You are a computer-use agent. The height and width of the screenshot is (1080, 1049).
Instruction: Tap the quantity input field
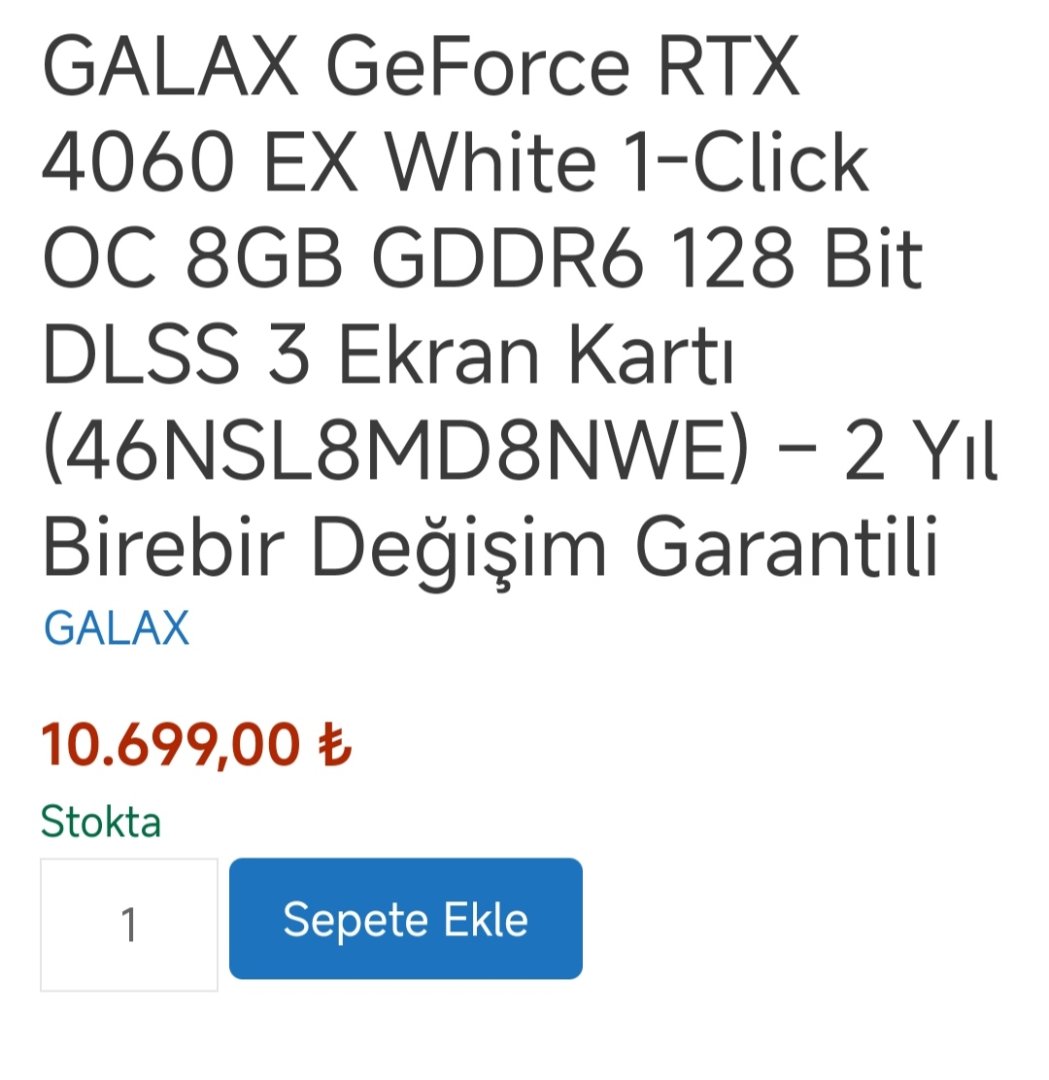129,925
